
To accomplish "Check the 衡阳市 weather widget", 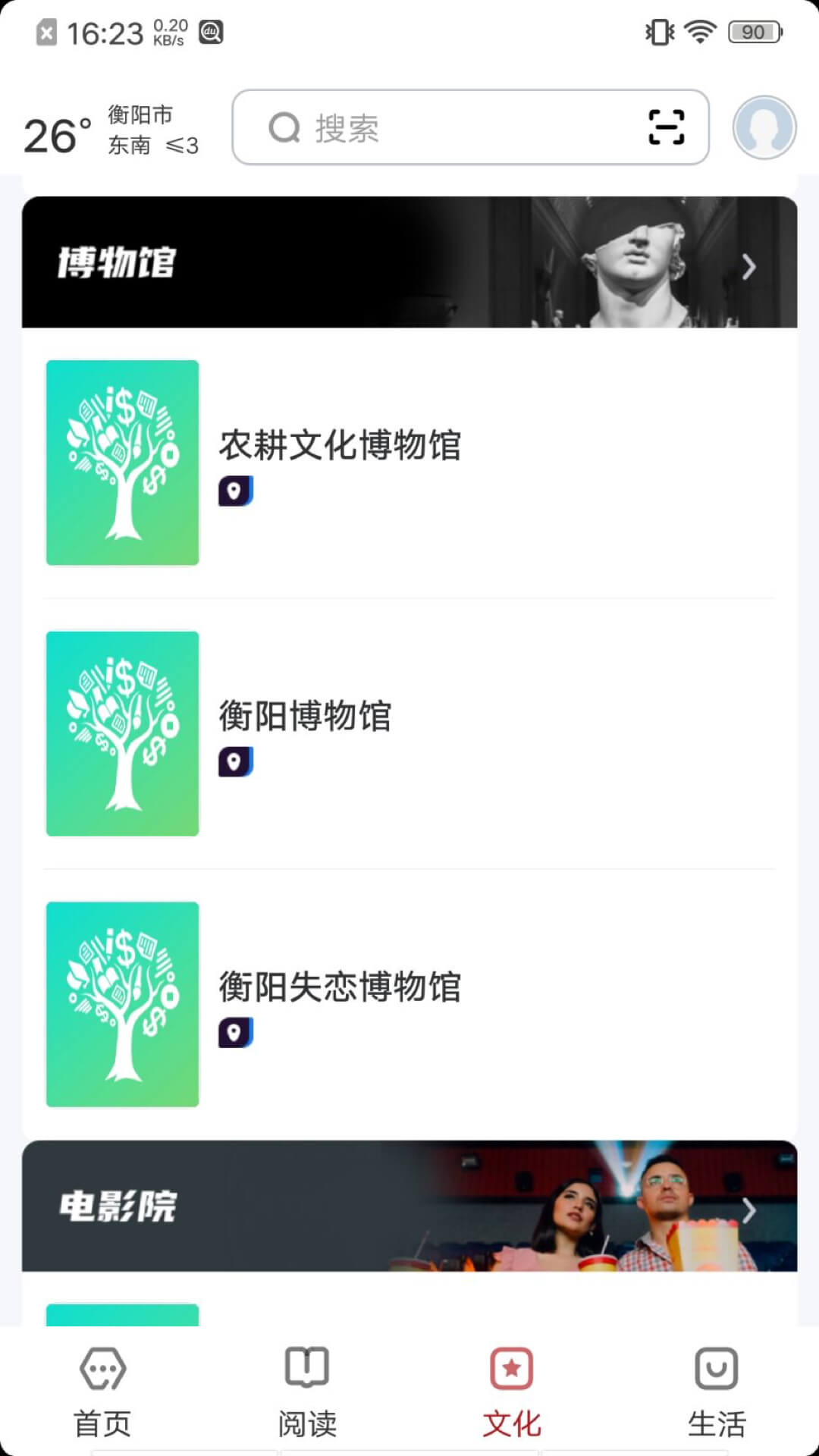I will [x=111, y=130].
